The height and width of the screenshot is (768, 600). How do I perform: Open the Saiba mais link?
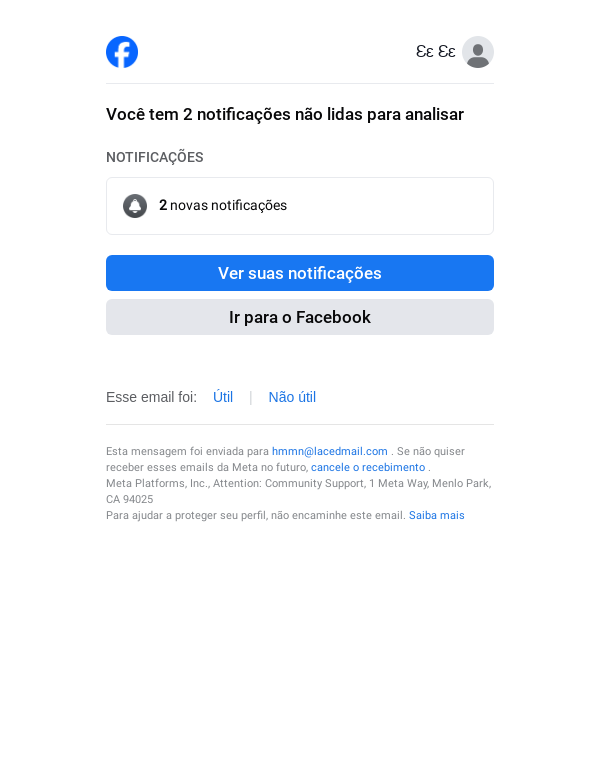[436, 515]
